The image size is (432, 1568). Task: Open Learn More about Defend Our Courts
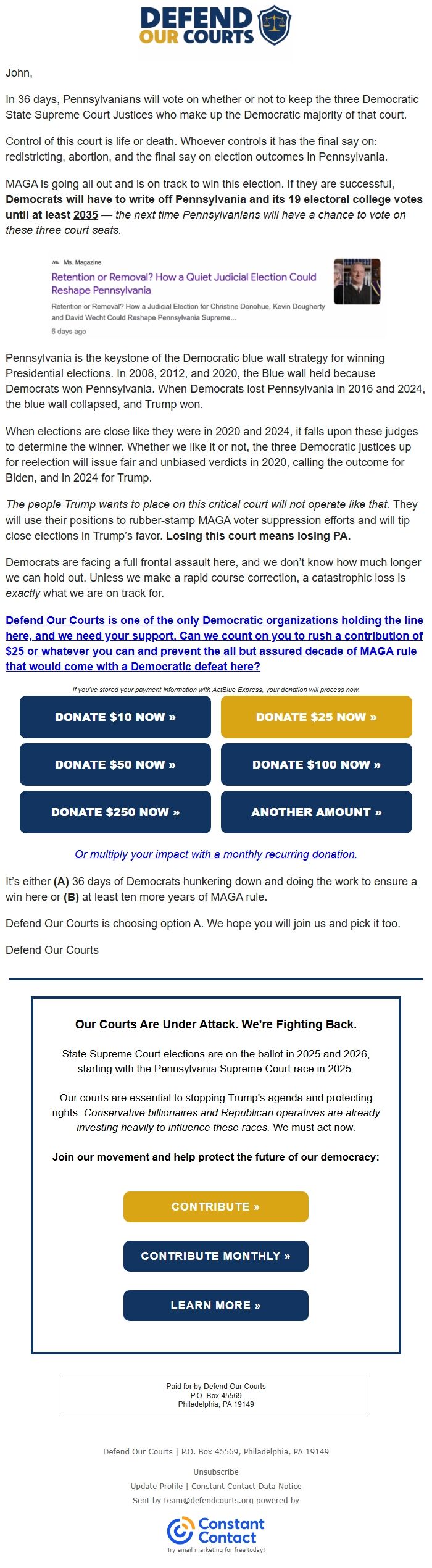[x=215, y=1305]
